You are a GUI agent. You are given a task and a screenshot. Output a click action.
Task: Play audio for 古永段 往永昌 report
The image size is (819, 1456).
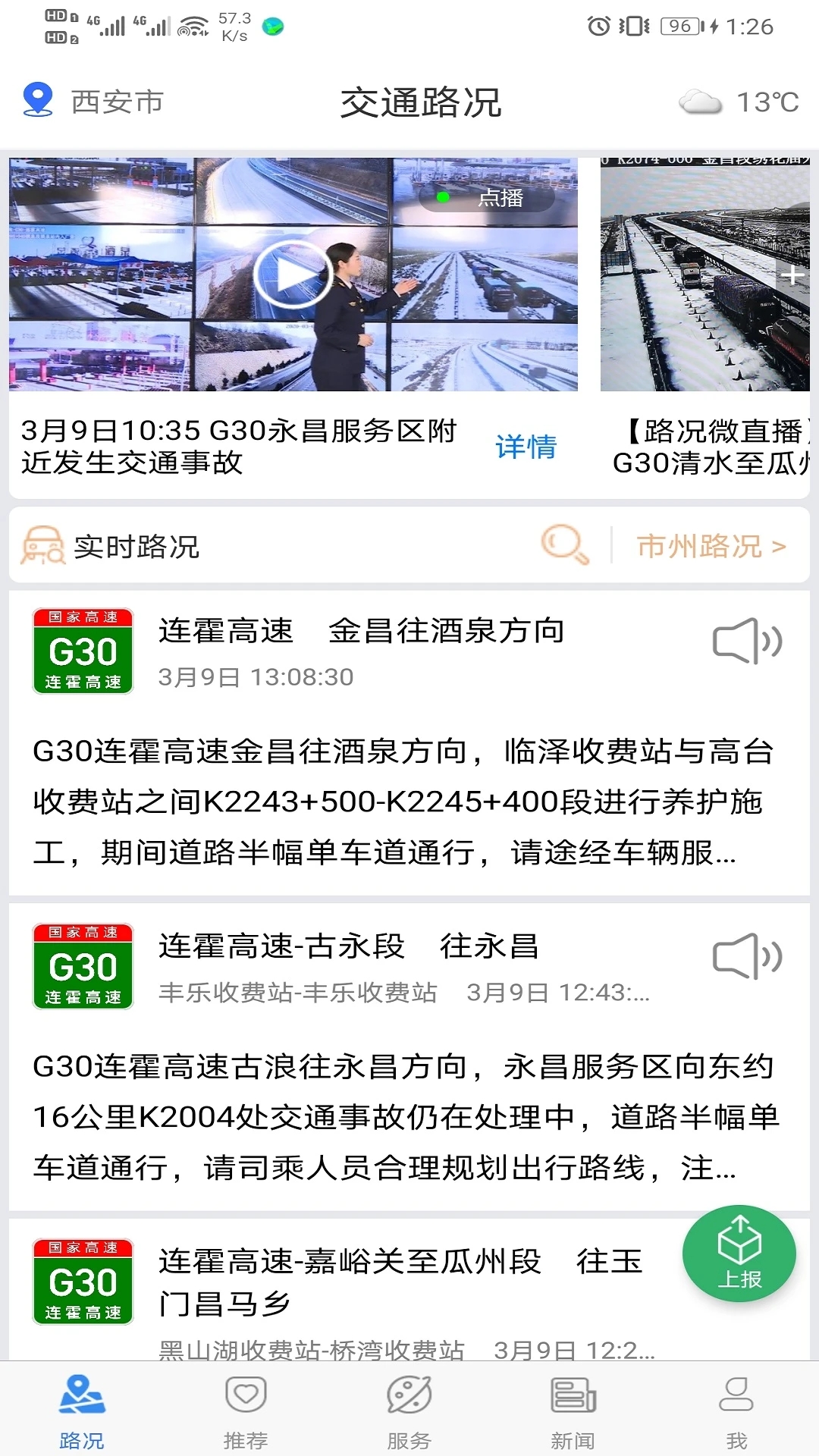coord(747,956)
